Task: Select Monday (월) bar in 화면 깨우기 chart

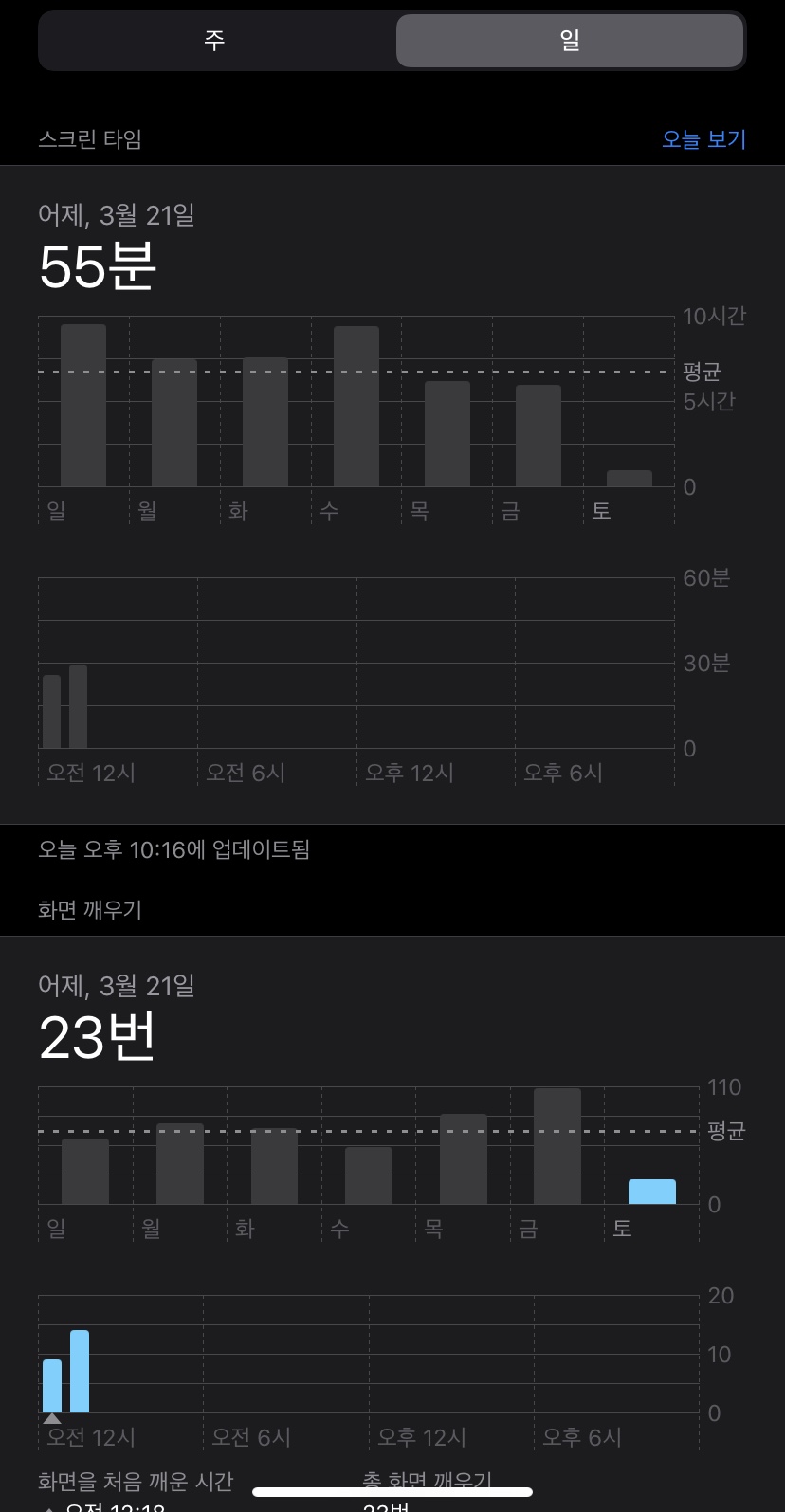Action: 180,1163
